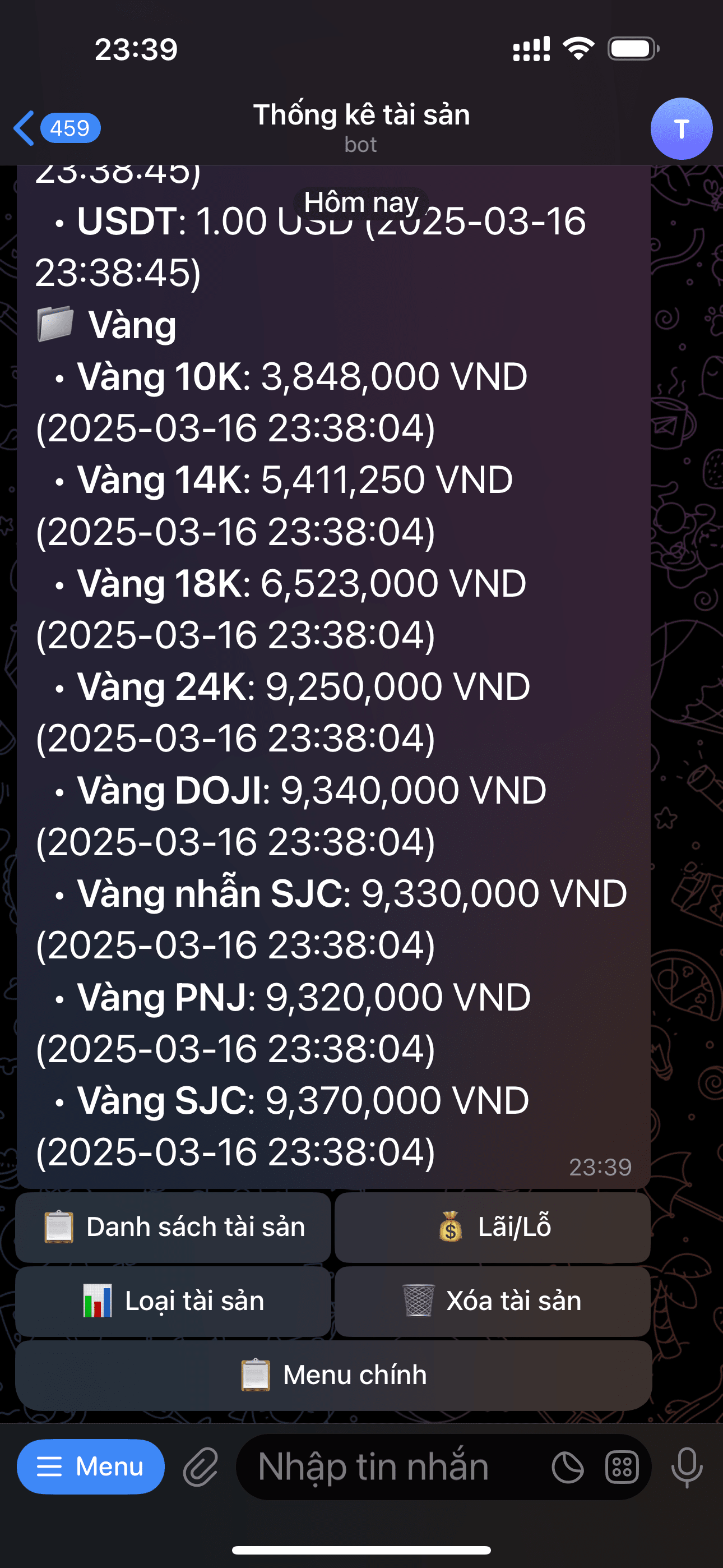
Task: Tap the Danh sách tài sản button
Action: (173, 1226)
